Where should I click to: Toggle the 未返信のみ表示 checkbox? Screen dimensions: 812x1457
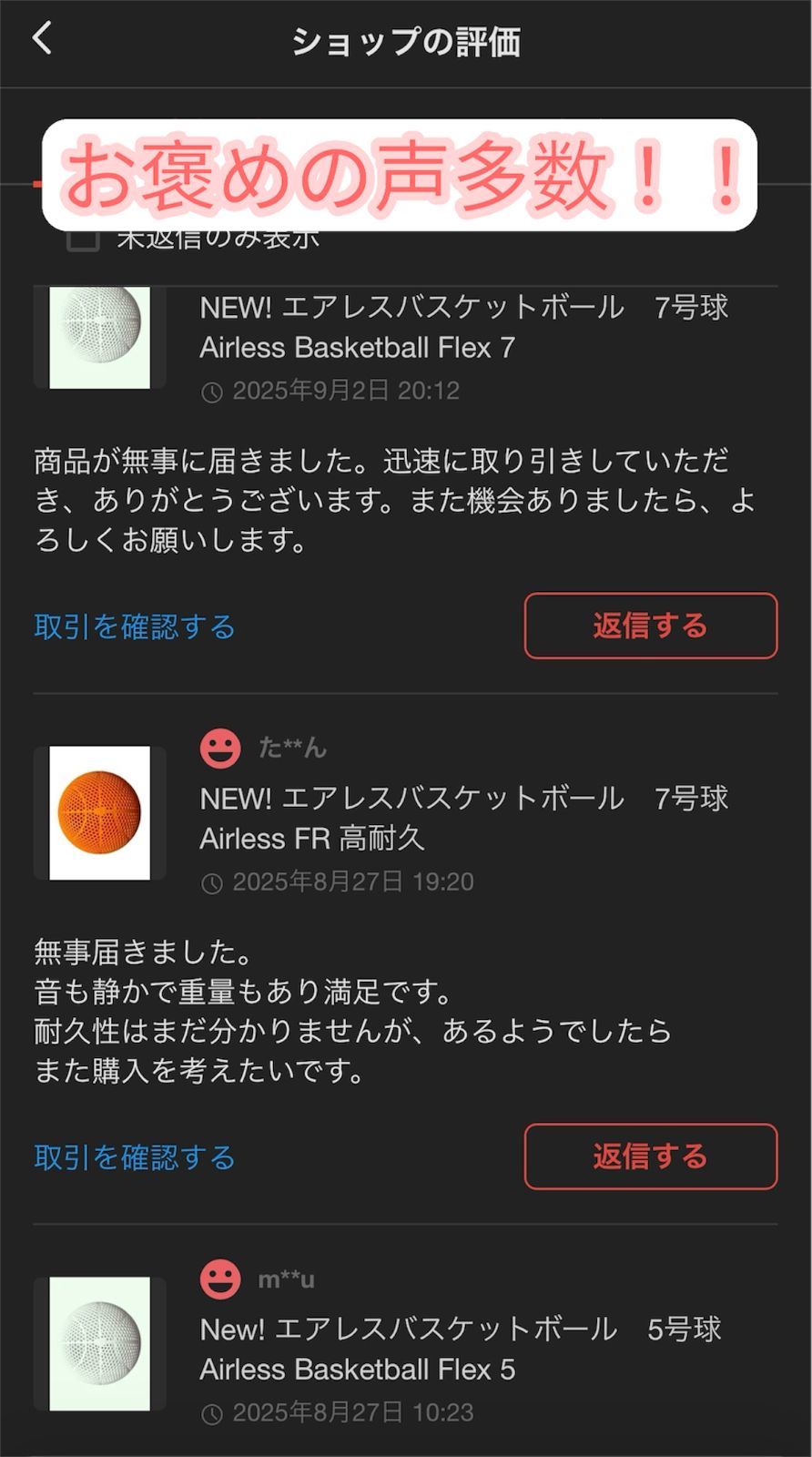pyautogui.click(x=83, y=240)
